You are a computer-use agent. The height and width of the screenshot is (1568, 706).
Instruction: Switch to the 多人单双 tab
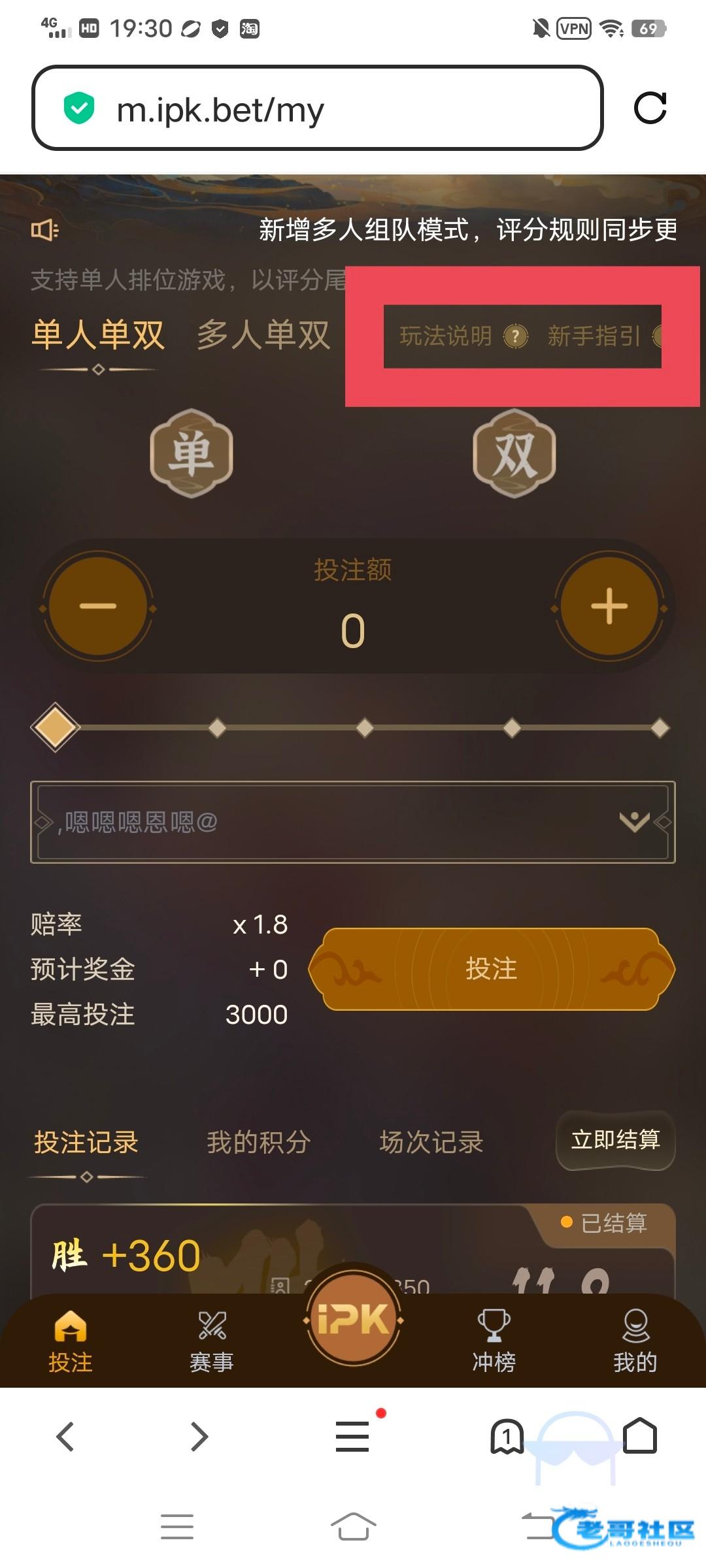pyautogui.click(x=263, y=335)
